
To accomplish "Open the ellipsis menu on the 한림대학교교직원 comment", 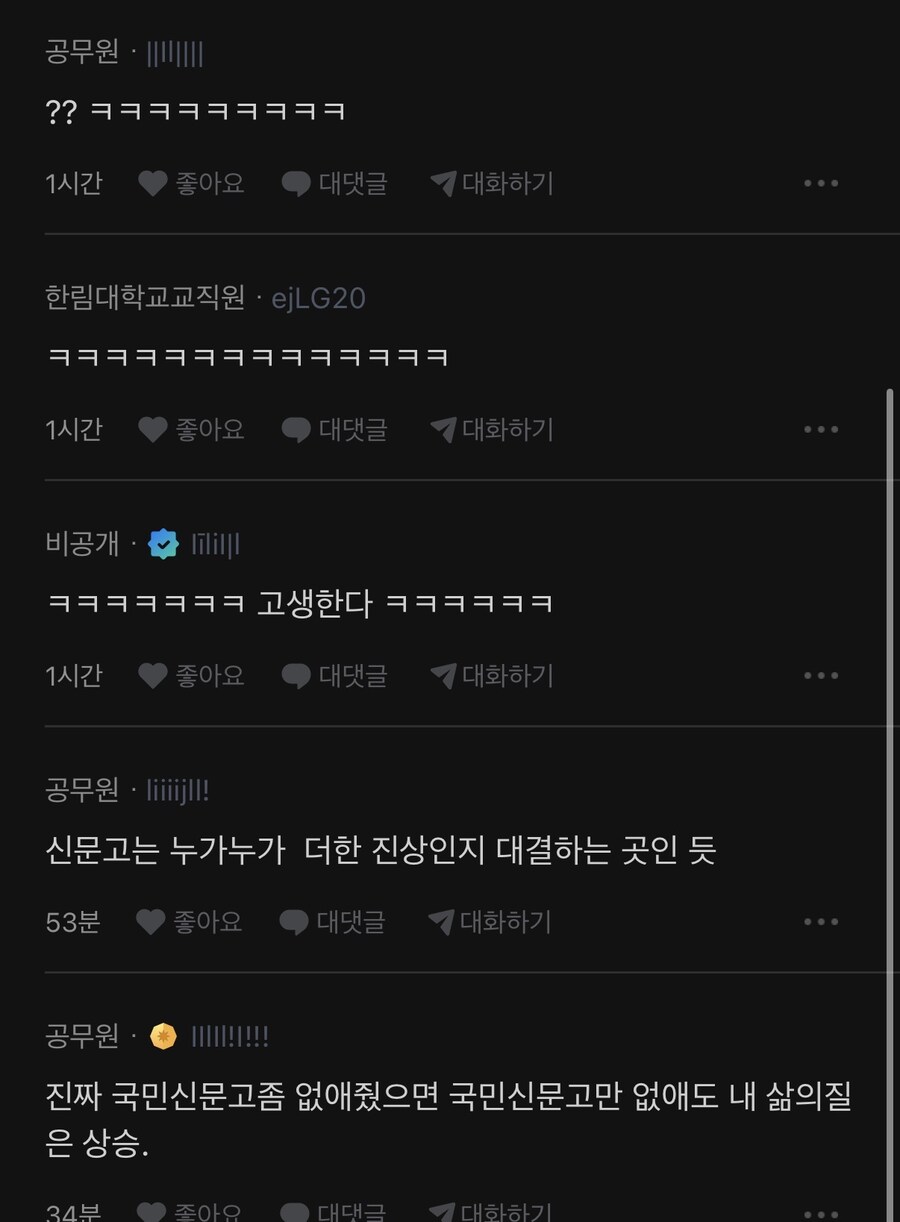I will pyautogui.click(x=822, y=429).
